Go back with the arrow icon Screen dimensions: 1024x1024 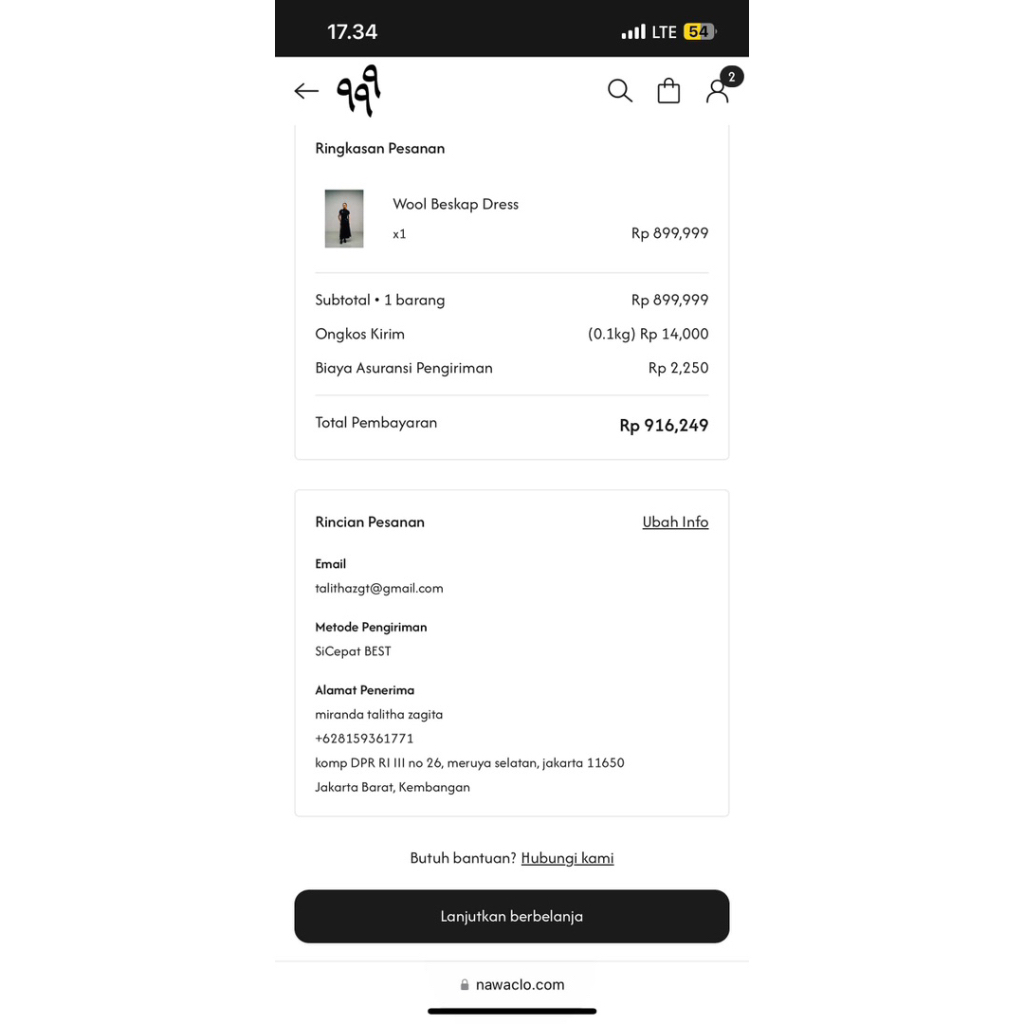point(306,91)
